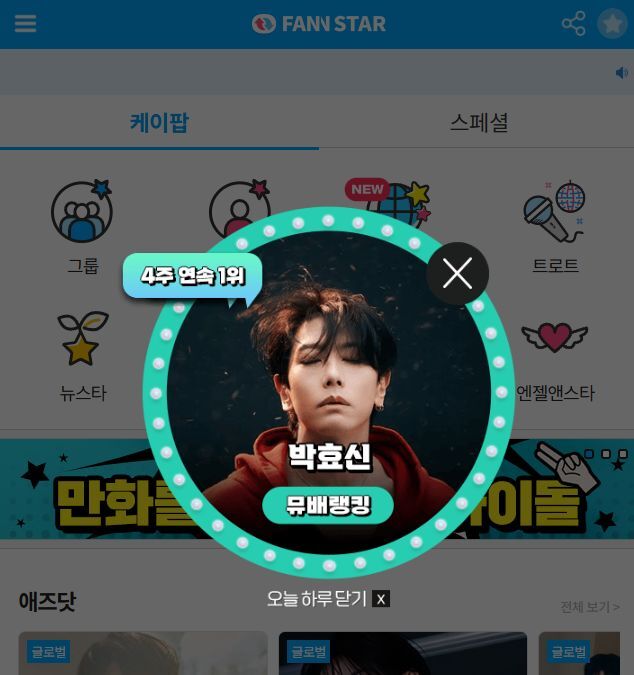The image size is (634, 675).
Task: Open the 엔젤앤스타 category
Action: [555, 355]
